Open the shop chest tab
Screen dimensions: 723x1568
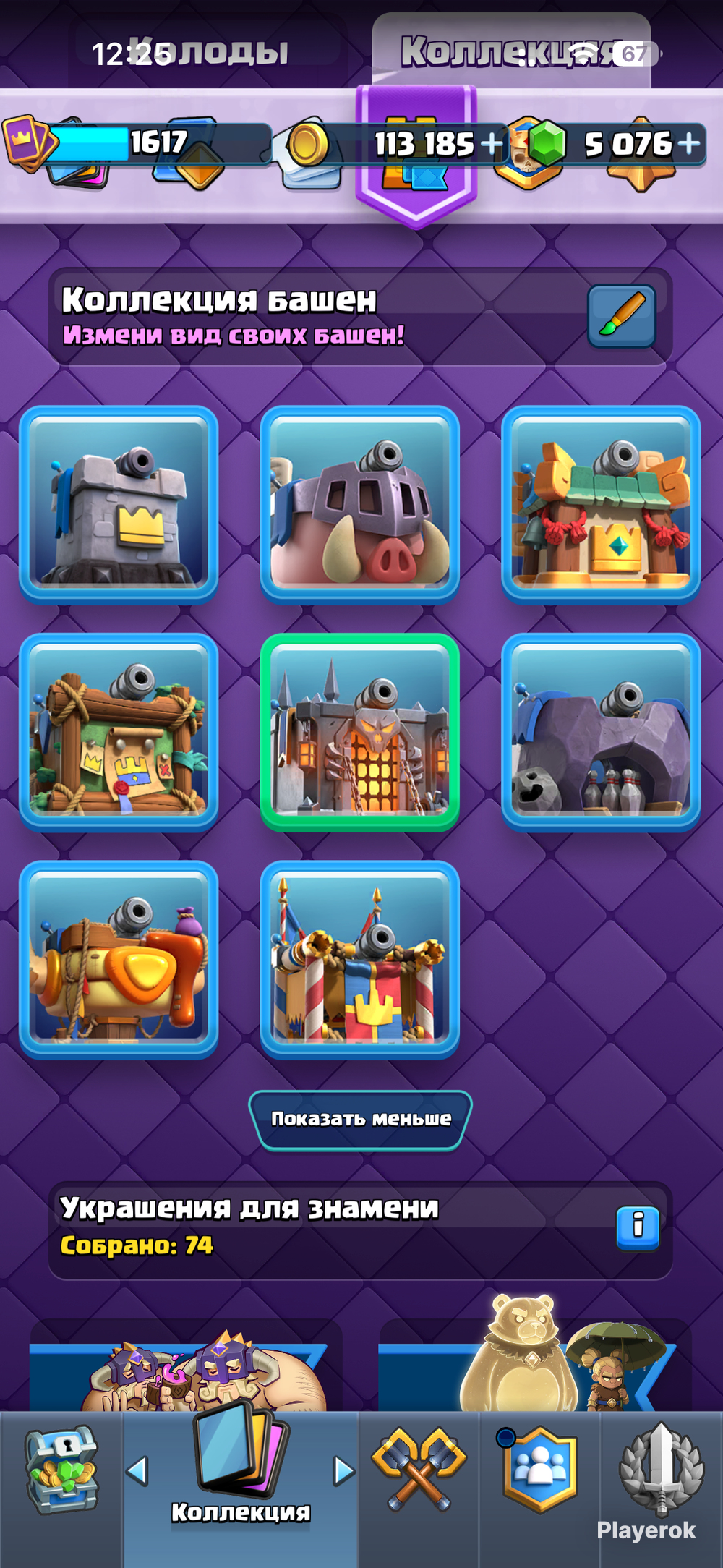61,1470
